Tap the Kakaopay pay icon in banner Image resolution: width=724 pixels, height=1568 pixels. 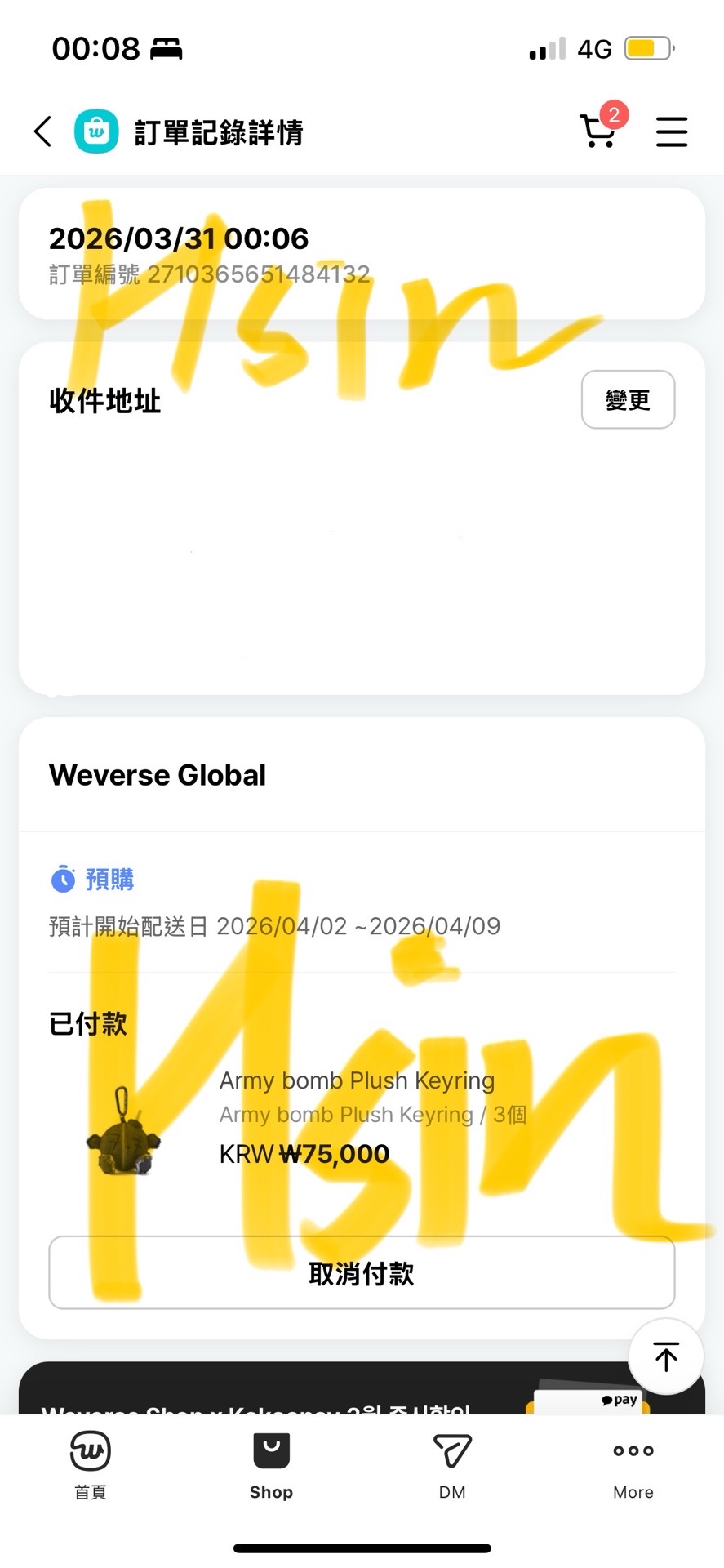coord(618,1399)
